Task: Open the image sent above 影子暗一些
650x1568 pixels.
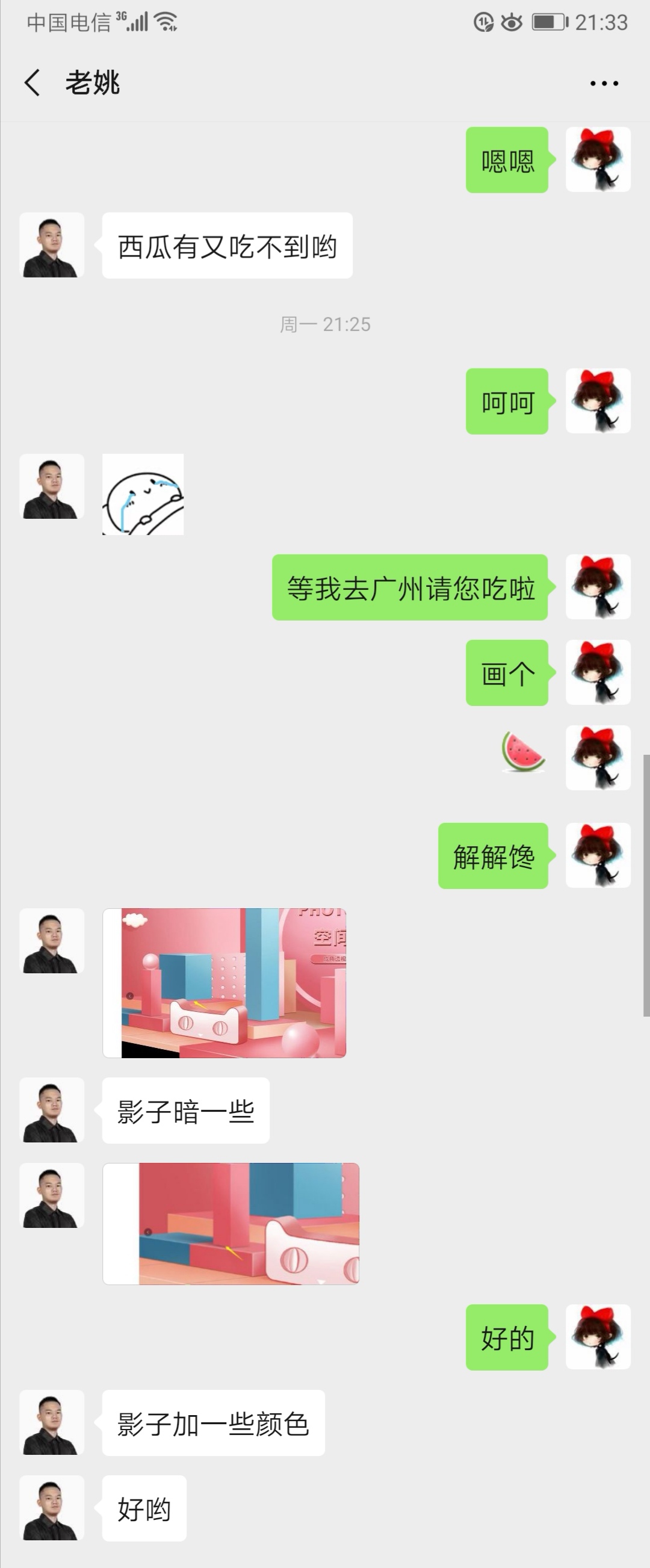Action: tap(224, 982)
